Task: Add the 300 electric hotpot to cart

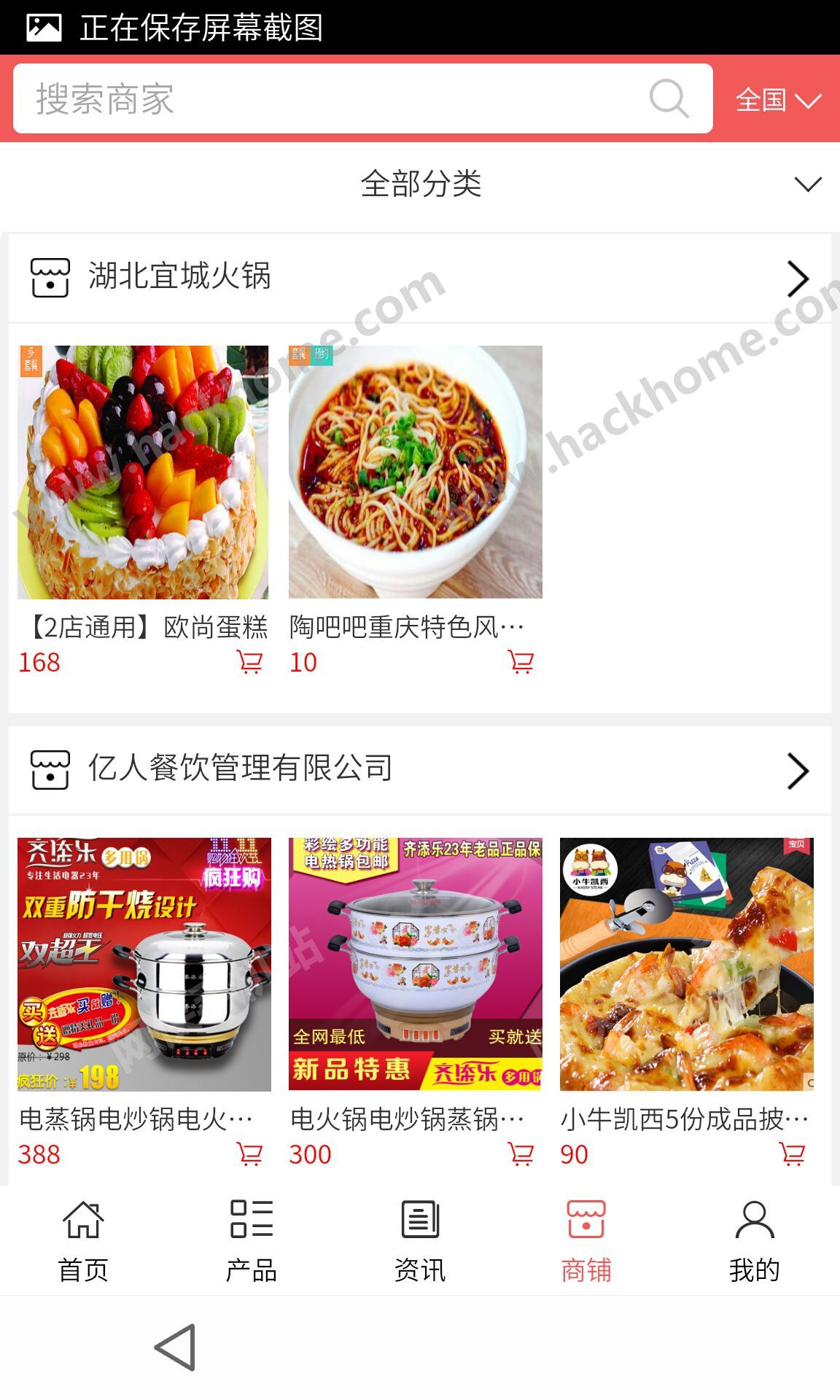Action: click(x=521, y=1154)
